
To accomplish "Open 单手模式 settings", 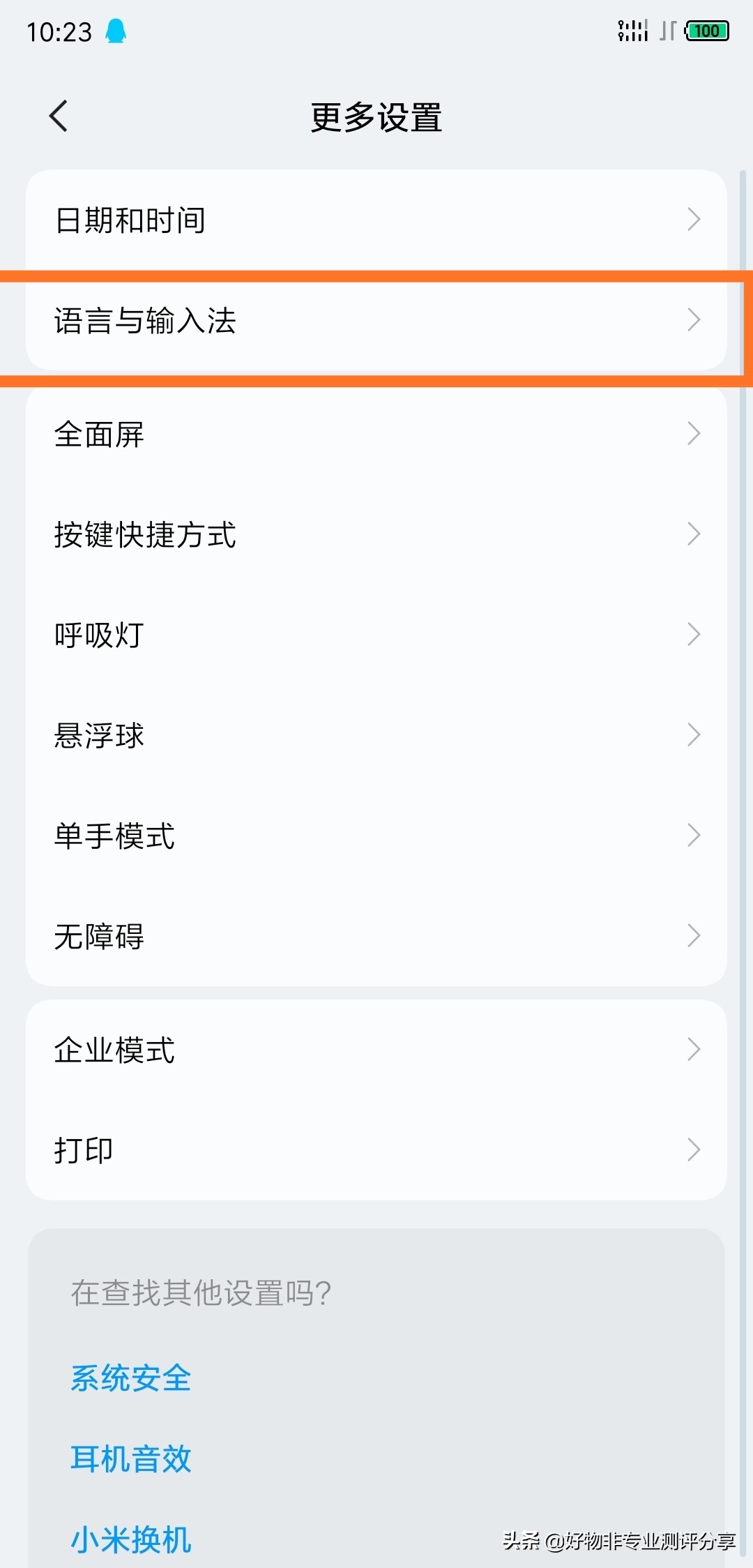I will 376,836.
